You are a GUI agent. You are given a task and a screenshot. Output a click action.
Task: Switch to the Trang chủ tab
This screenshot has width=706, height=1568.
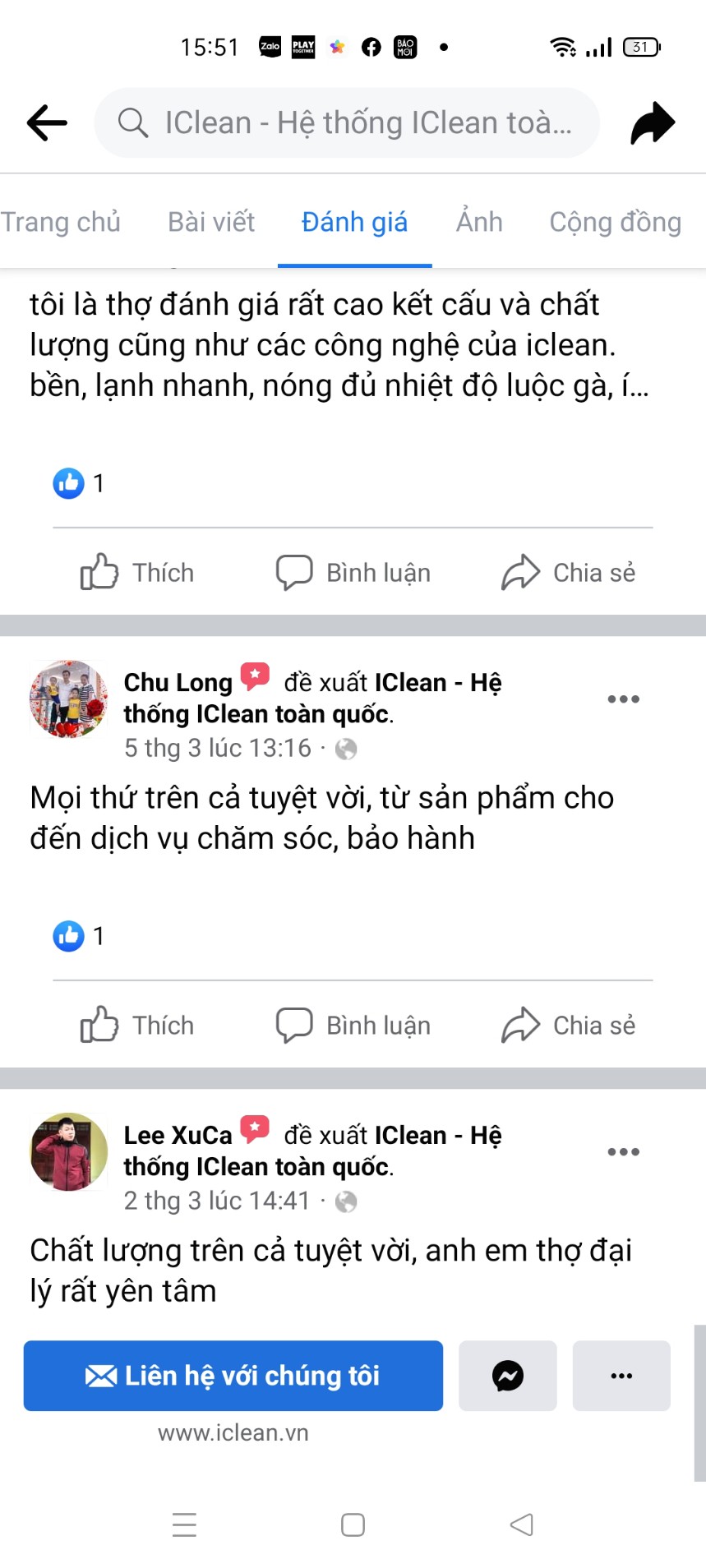point(61,222)
